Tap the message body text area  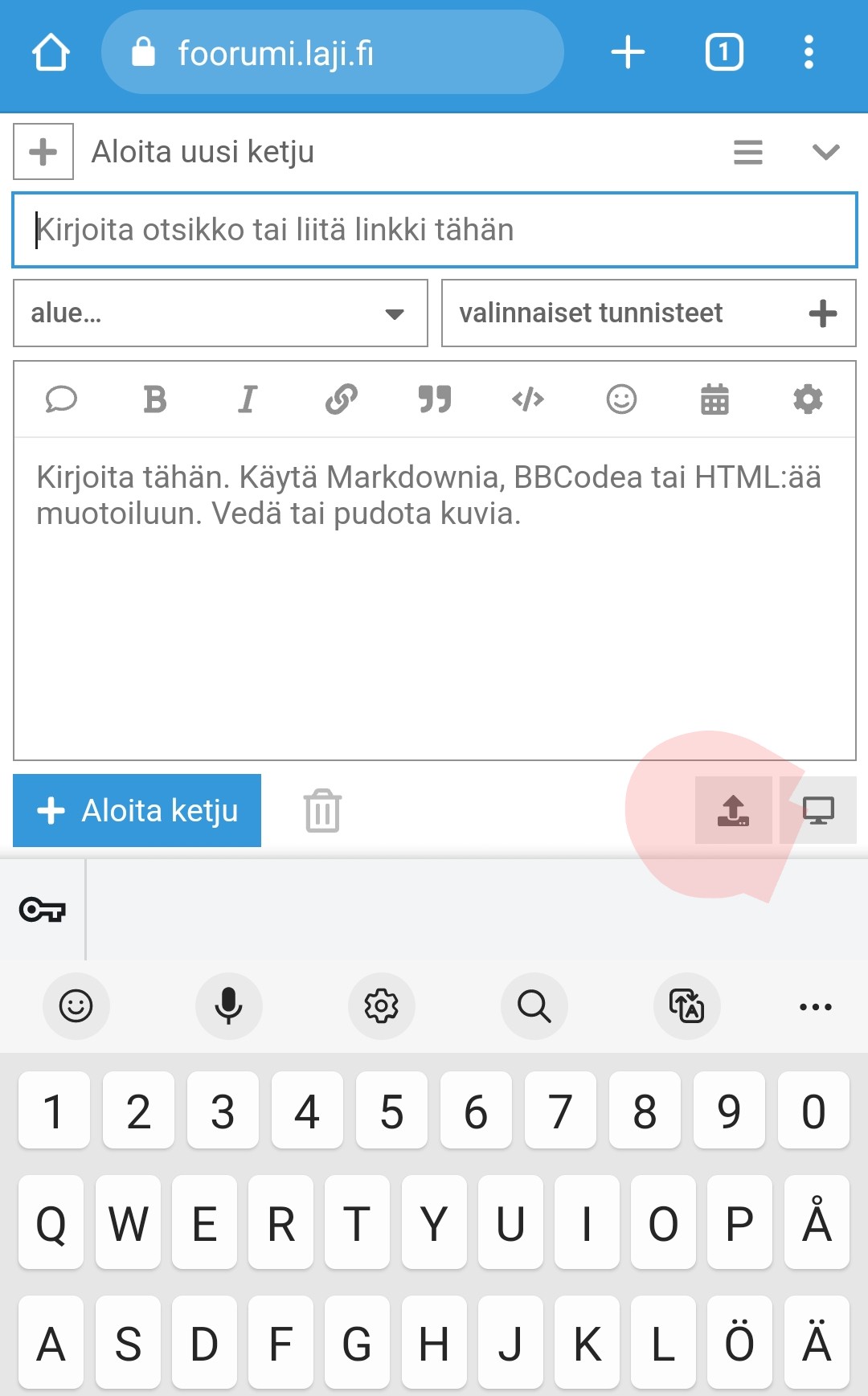[x=435, y=599]
